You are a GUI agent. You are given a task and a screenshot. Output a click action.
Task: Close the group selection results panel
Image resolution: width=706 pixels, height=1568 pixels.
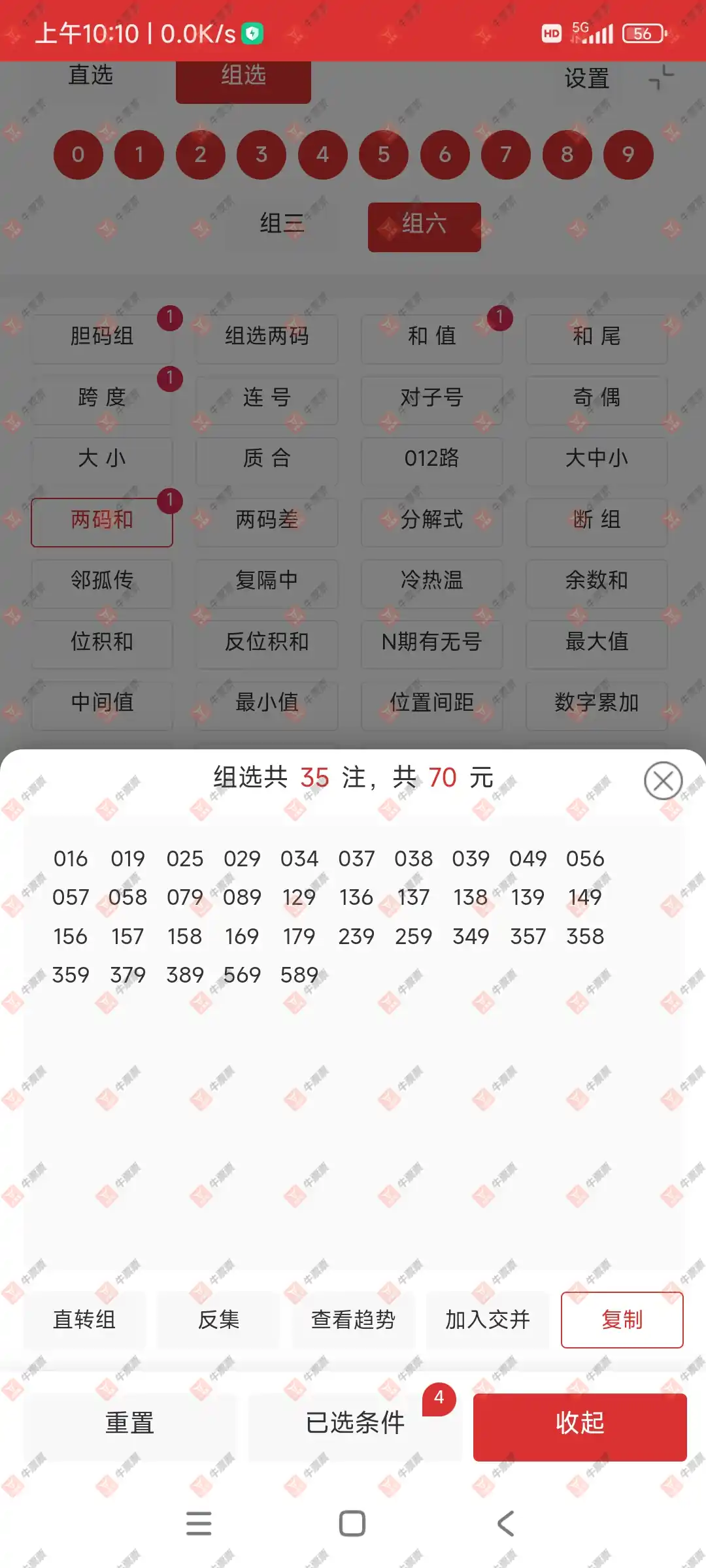663,780
